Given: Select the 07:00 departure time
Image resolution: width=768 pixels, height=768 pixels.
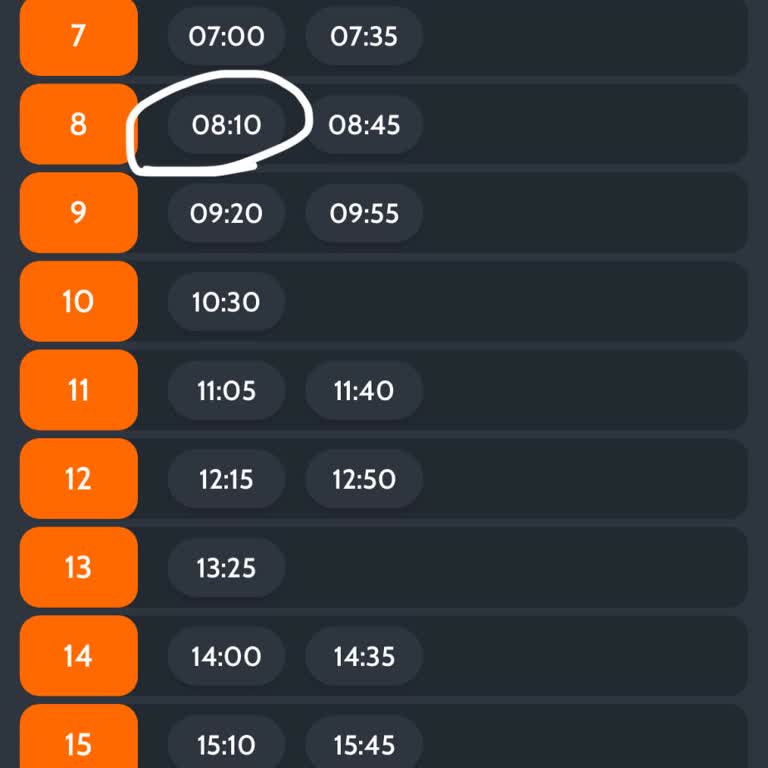Looking at the screenshot, I should tap(227, 37).
